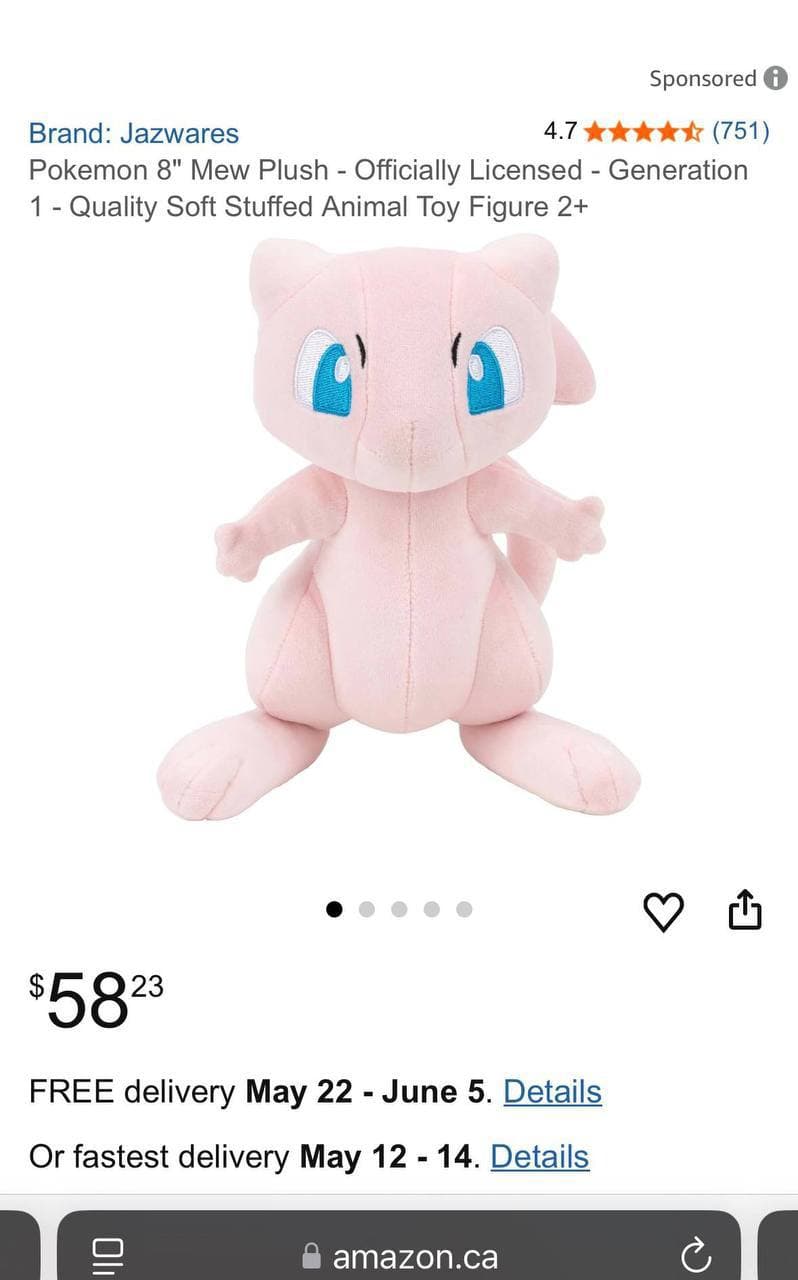
Task: View the 751 customer ratings
Action: 741,130
